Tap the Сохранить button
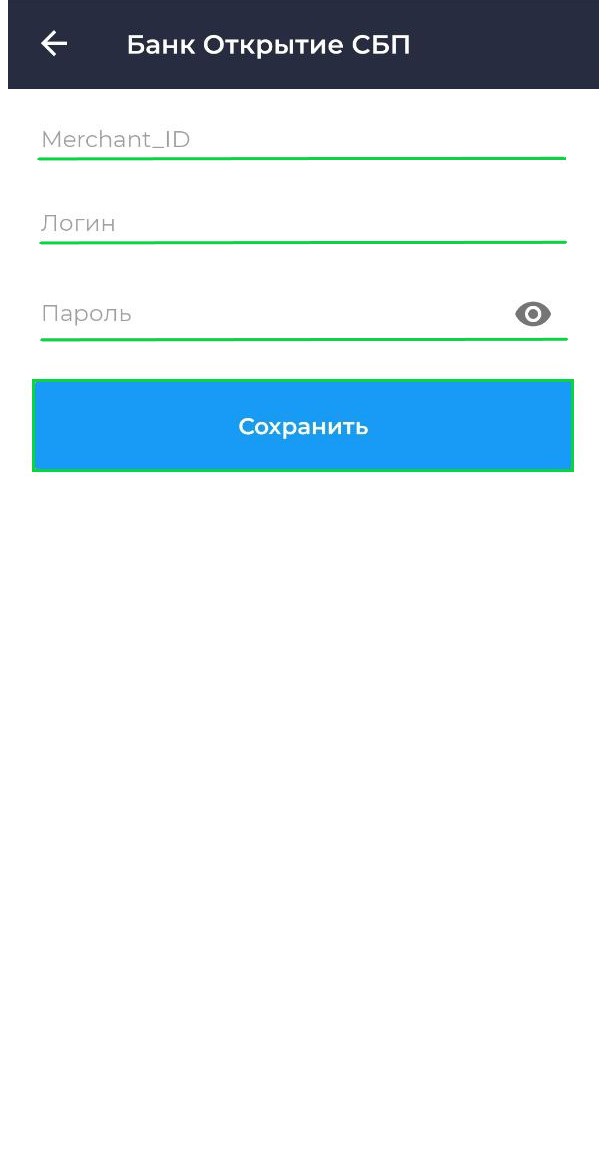The height and width of the screenshot is (1160, 608). coord(303,426)
